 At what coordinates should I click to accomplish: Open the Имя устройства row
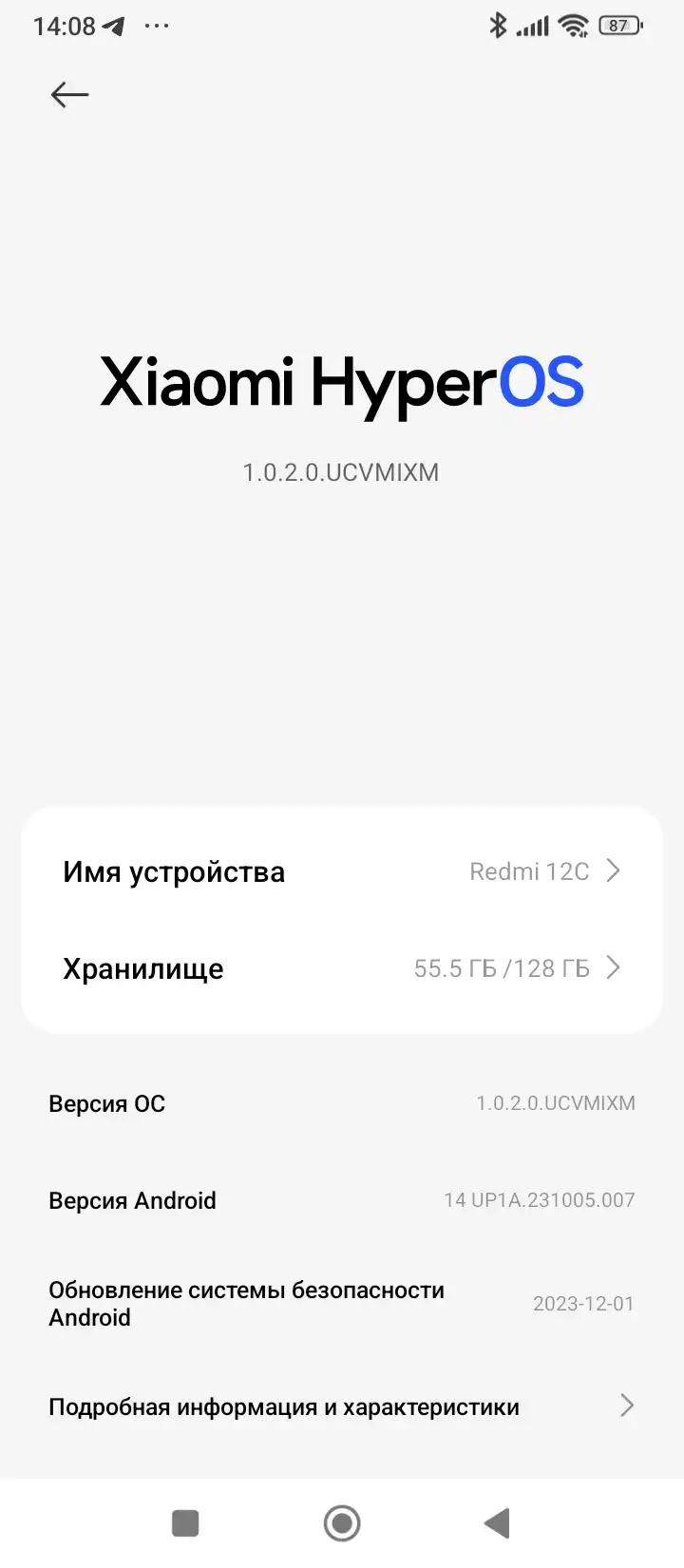(342, 871)
